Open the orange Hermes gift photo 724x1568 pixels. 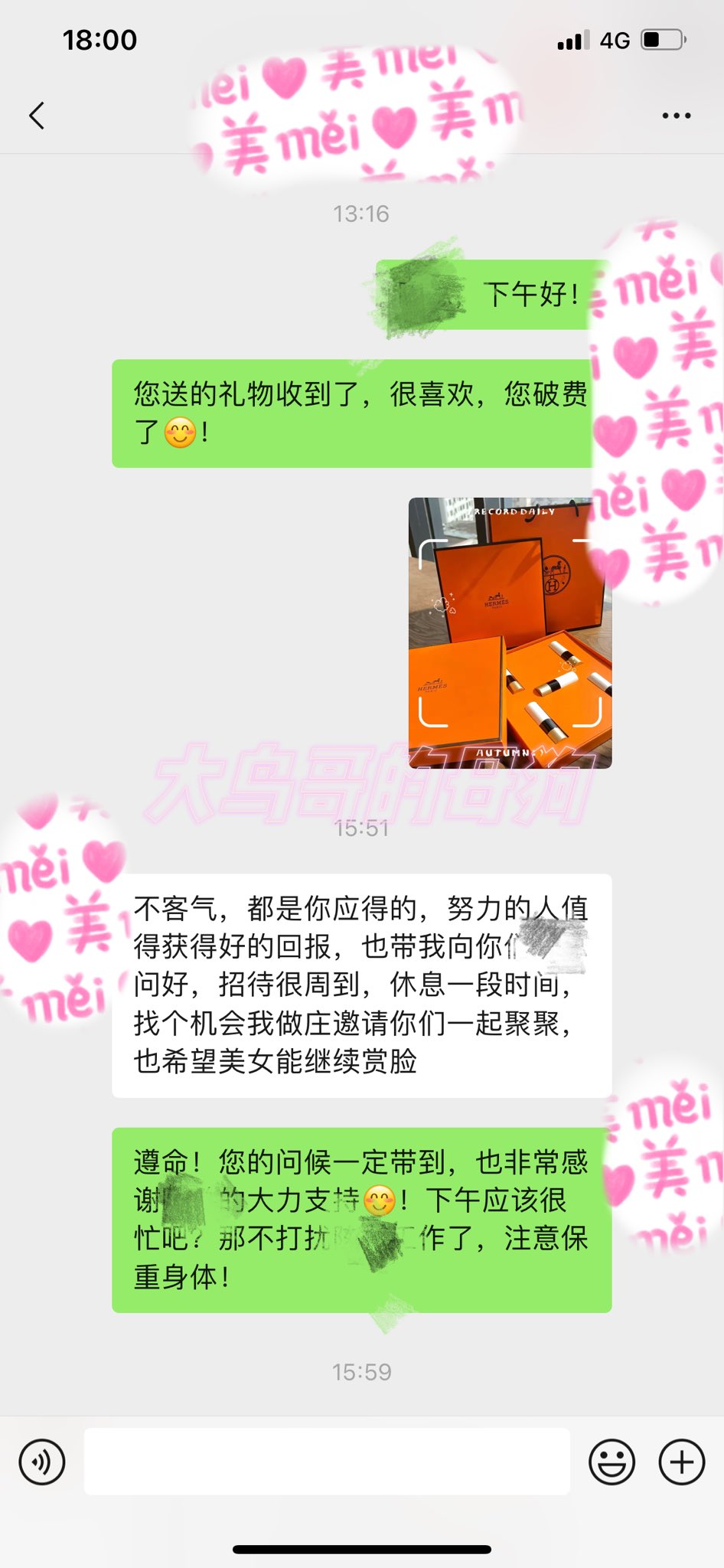(x=510, y=632)
